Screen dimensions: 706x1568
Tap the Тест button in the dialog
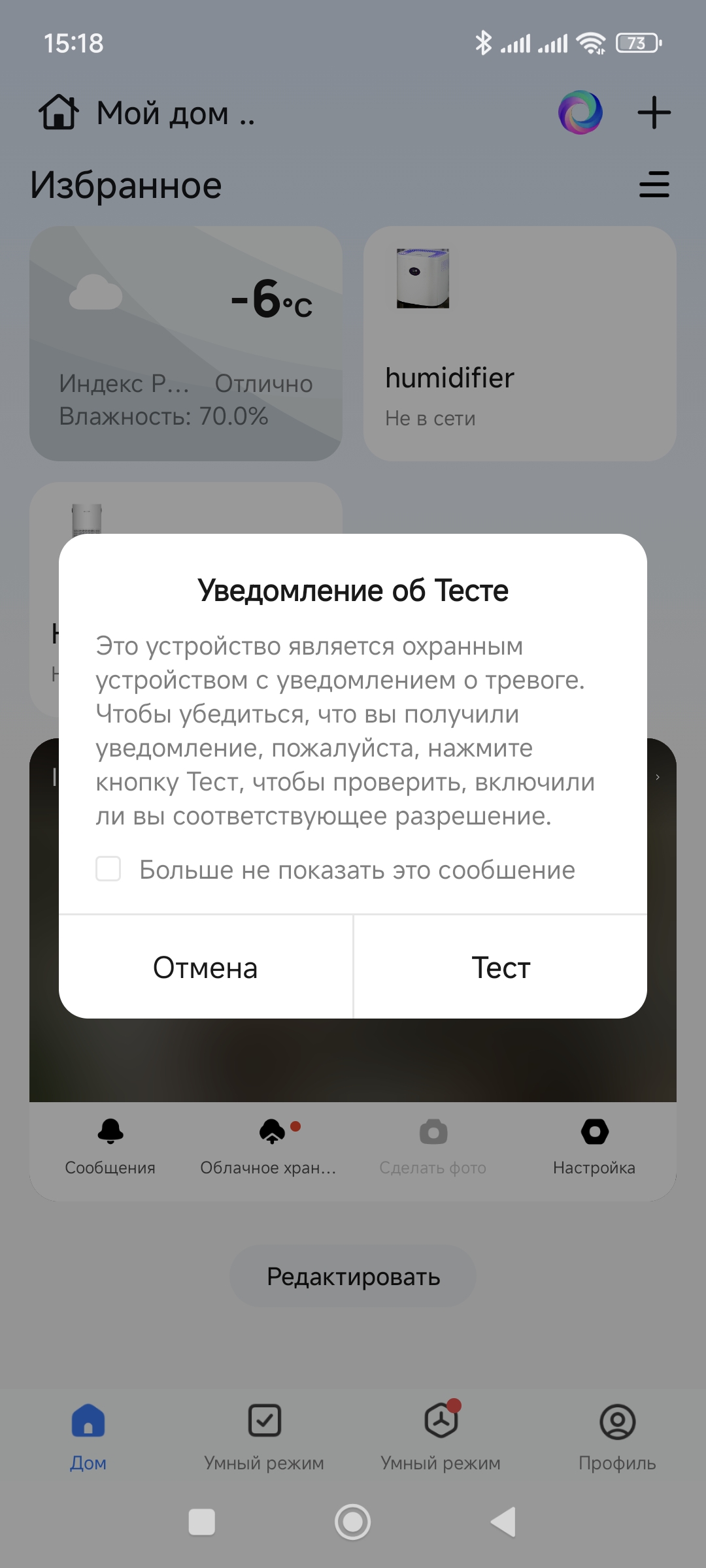(500, 968)
